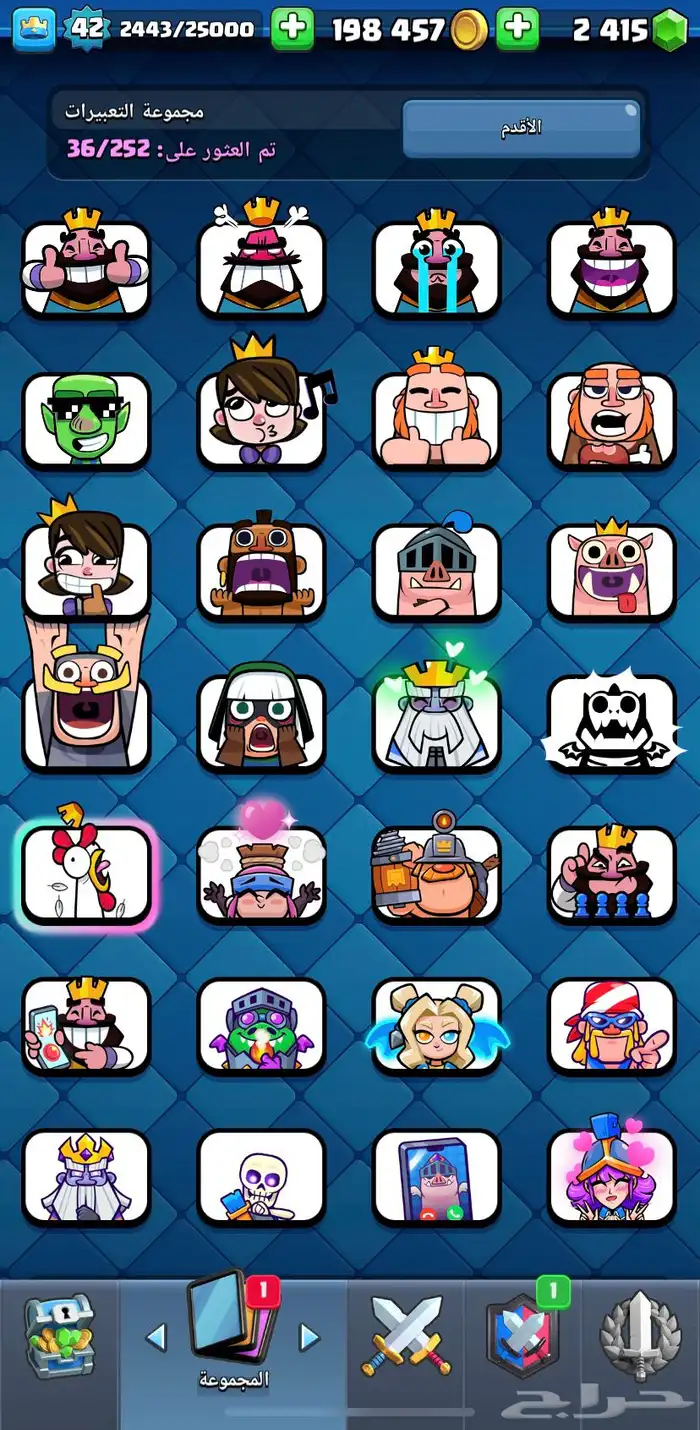Tap the green plus next to experience points
700x1430 pixels.
point(292,29)
